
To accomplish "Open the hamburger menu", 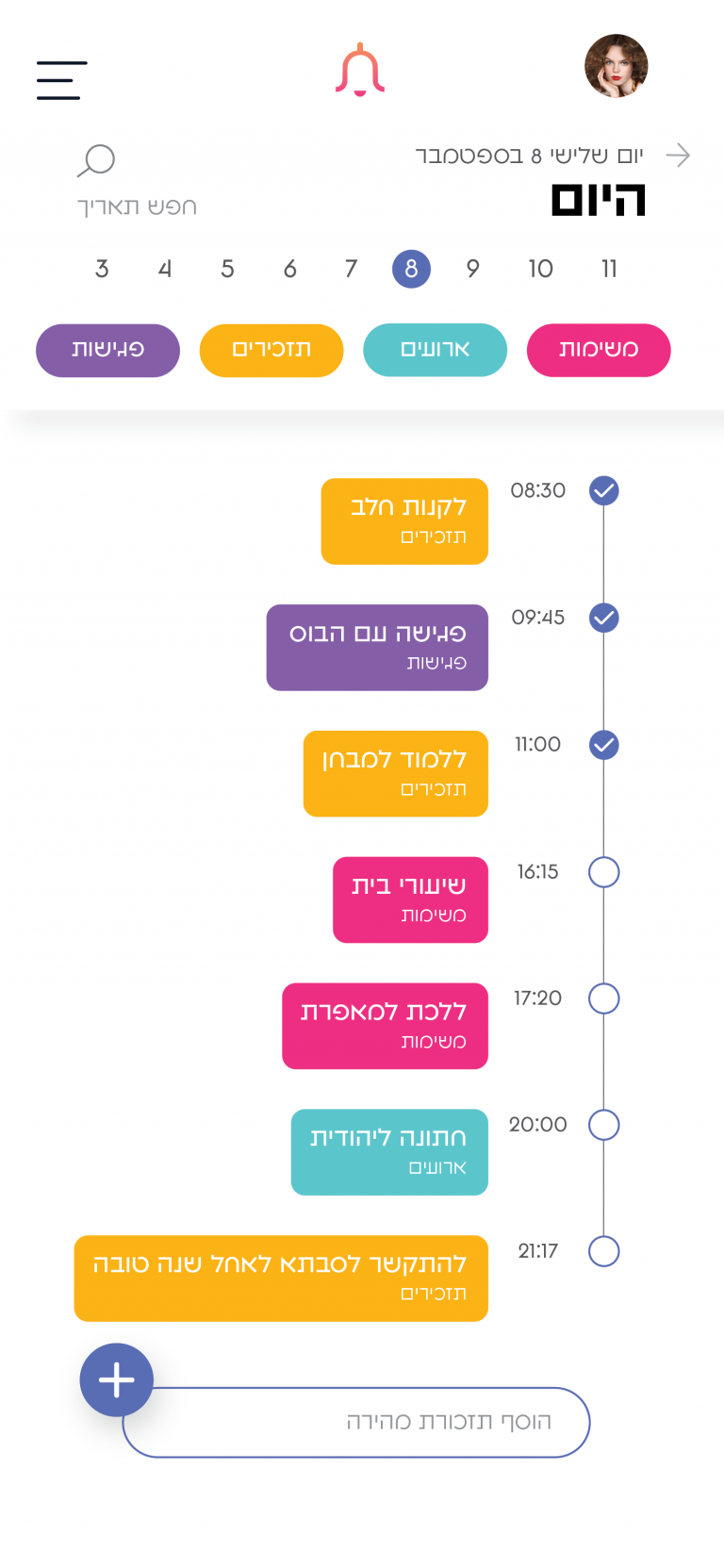I will click(x=61, y=80).
